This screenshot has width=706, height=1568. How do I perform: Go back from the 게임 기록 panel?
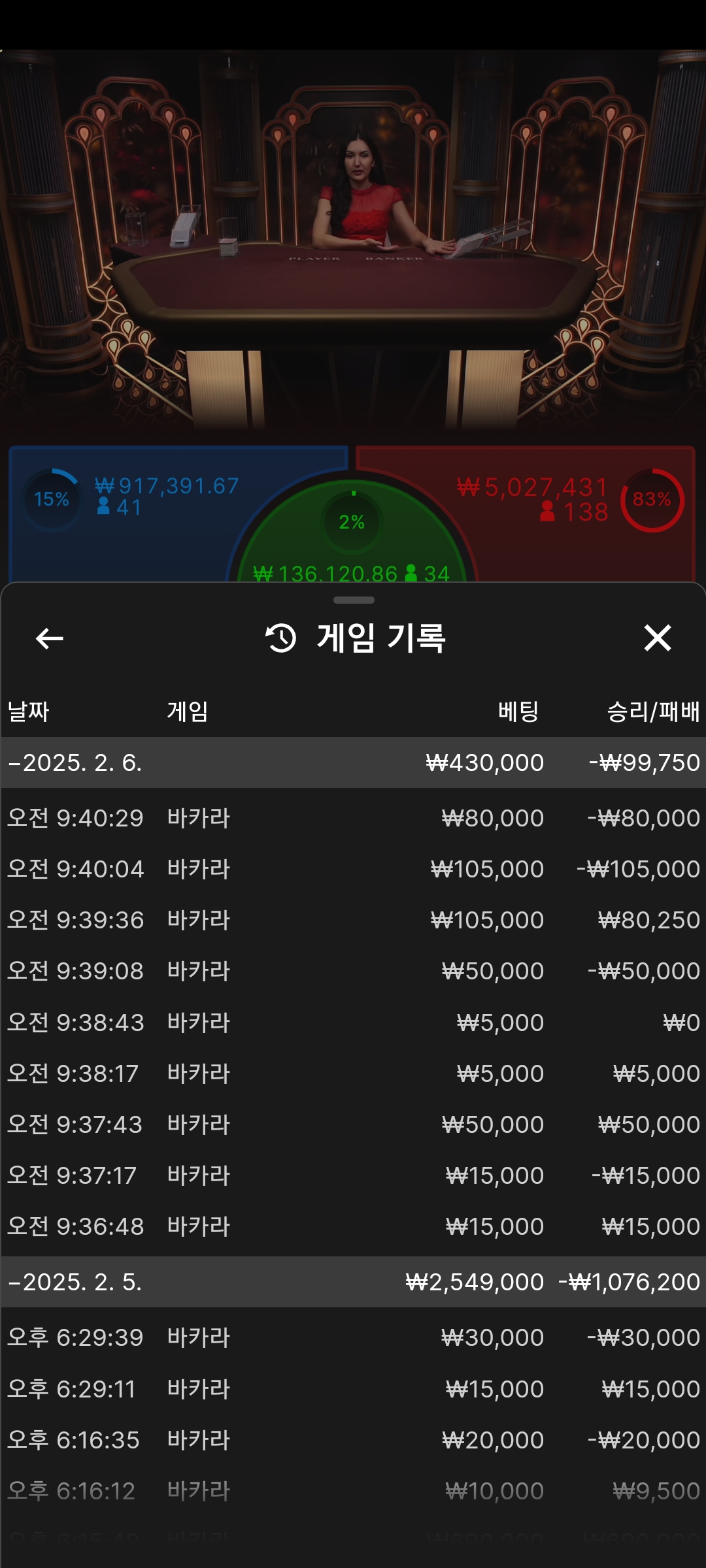point(50,638)
